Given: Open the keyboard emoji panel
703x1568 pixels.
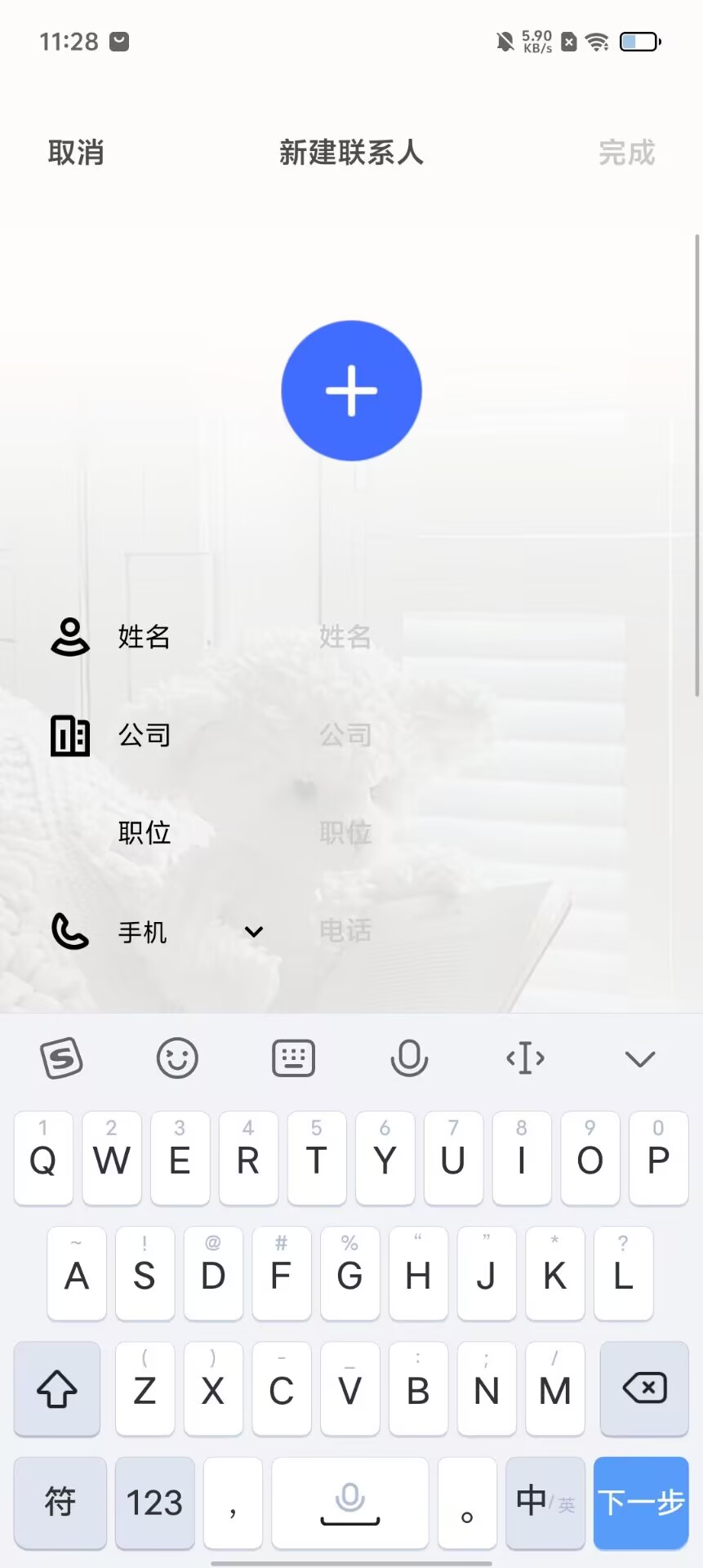Looking at the screenshot, I should (x=177, y=1058).
